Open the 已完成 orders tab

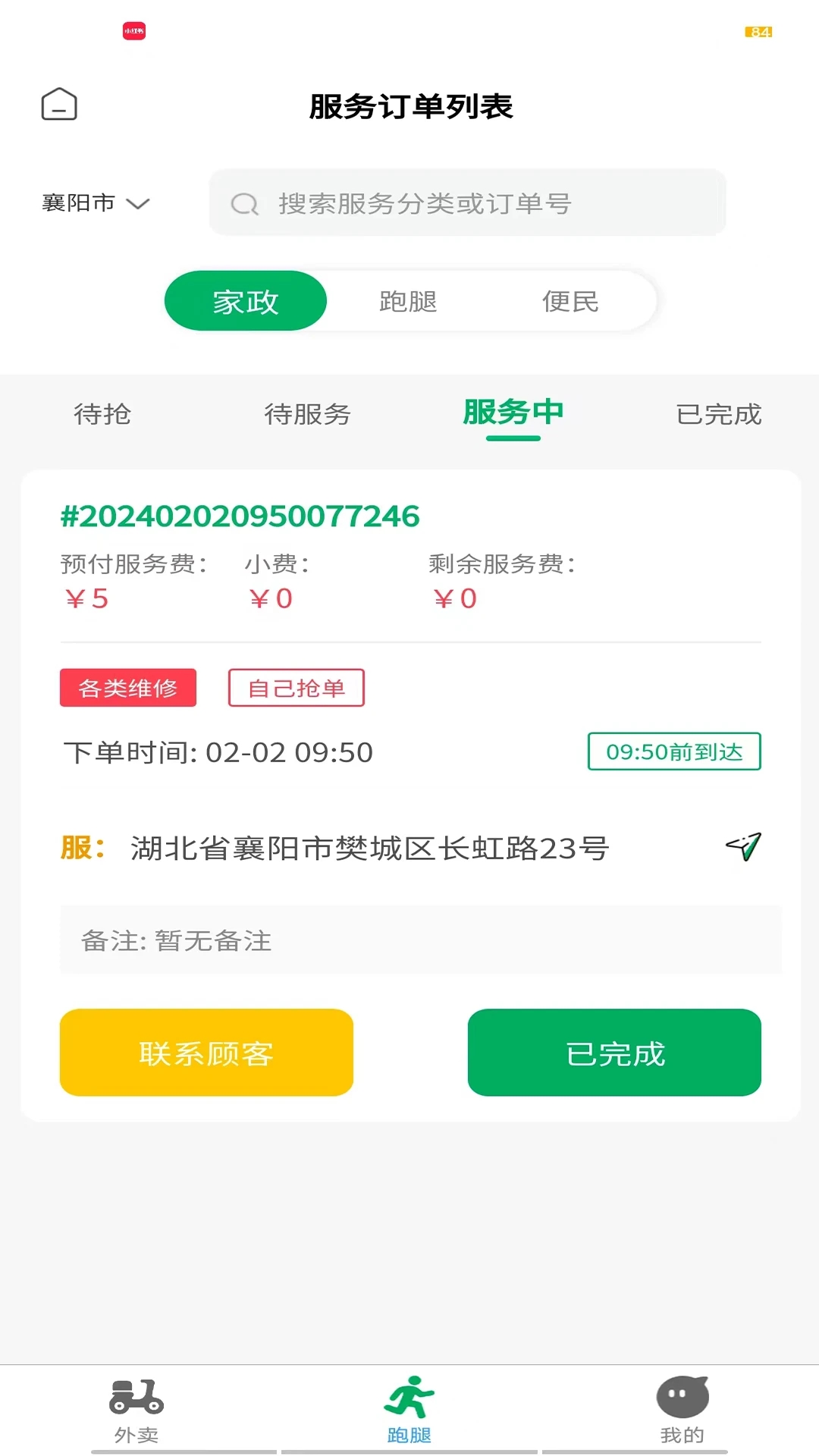pyautogui.click(x=719, y=415)
